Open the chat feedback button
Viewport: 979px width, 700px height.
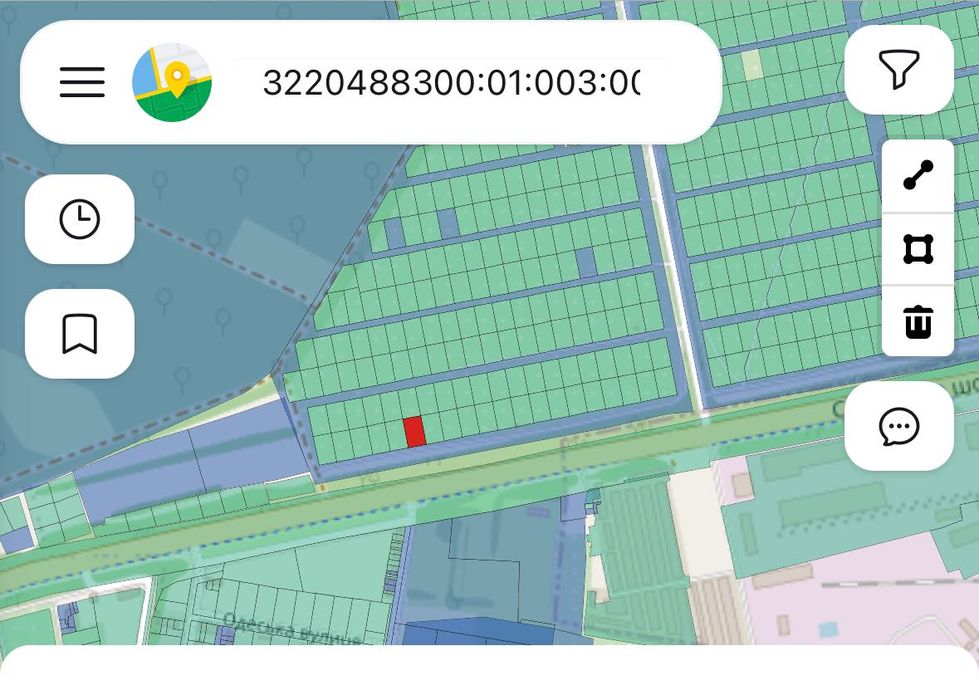[899, 426]
